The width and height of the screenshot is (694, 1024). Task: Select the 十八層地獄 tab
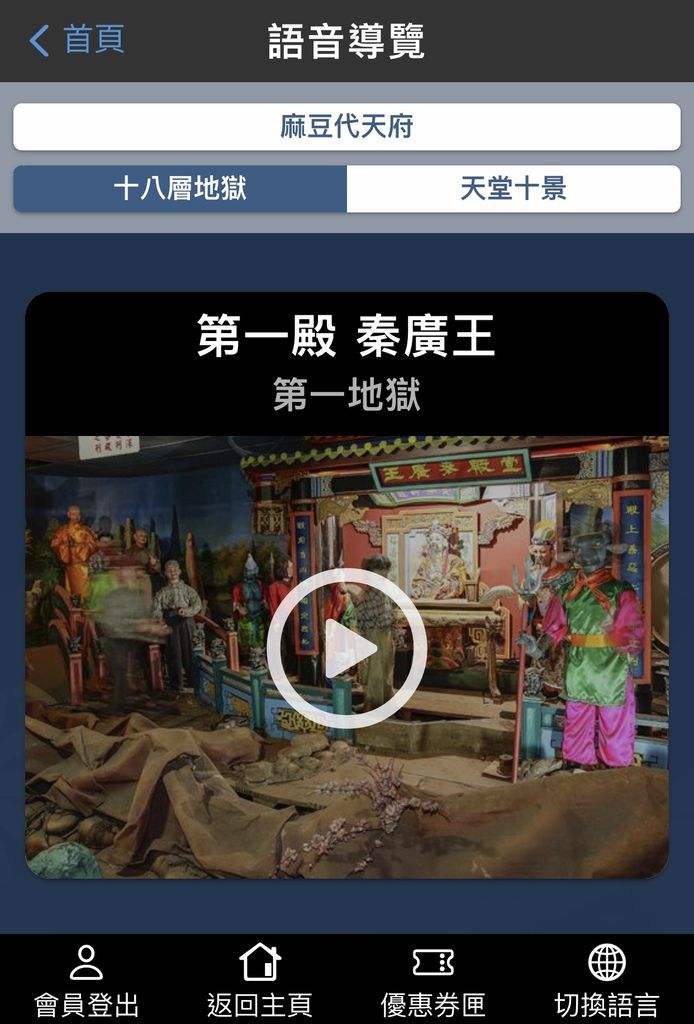coord(180,188)
